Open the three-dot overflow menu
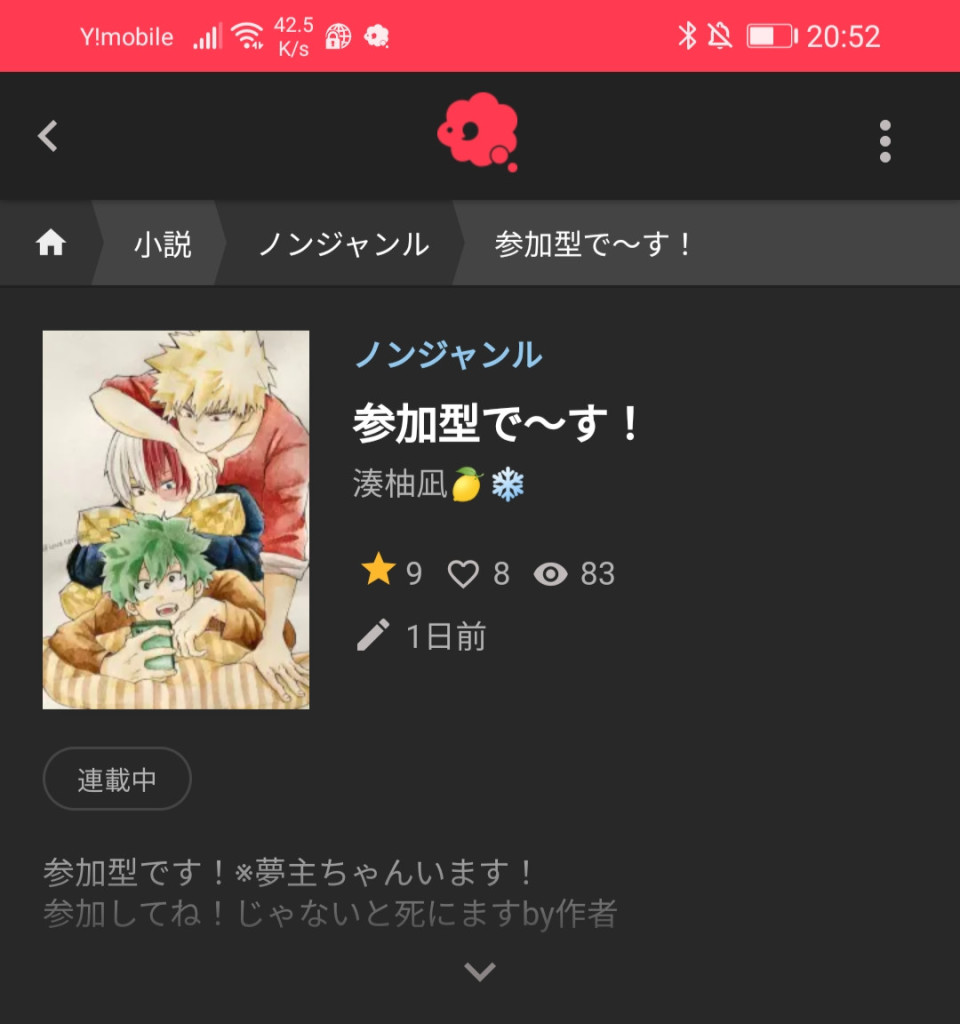960x1024 pixels. [x=884, y=141]
